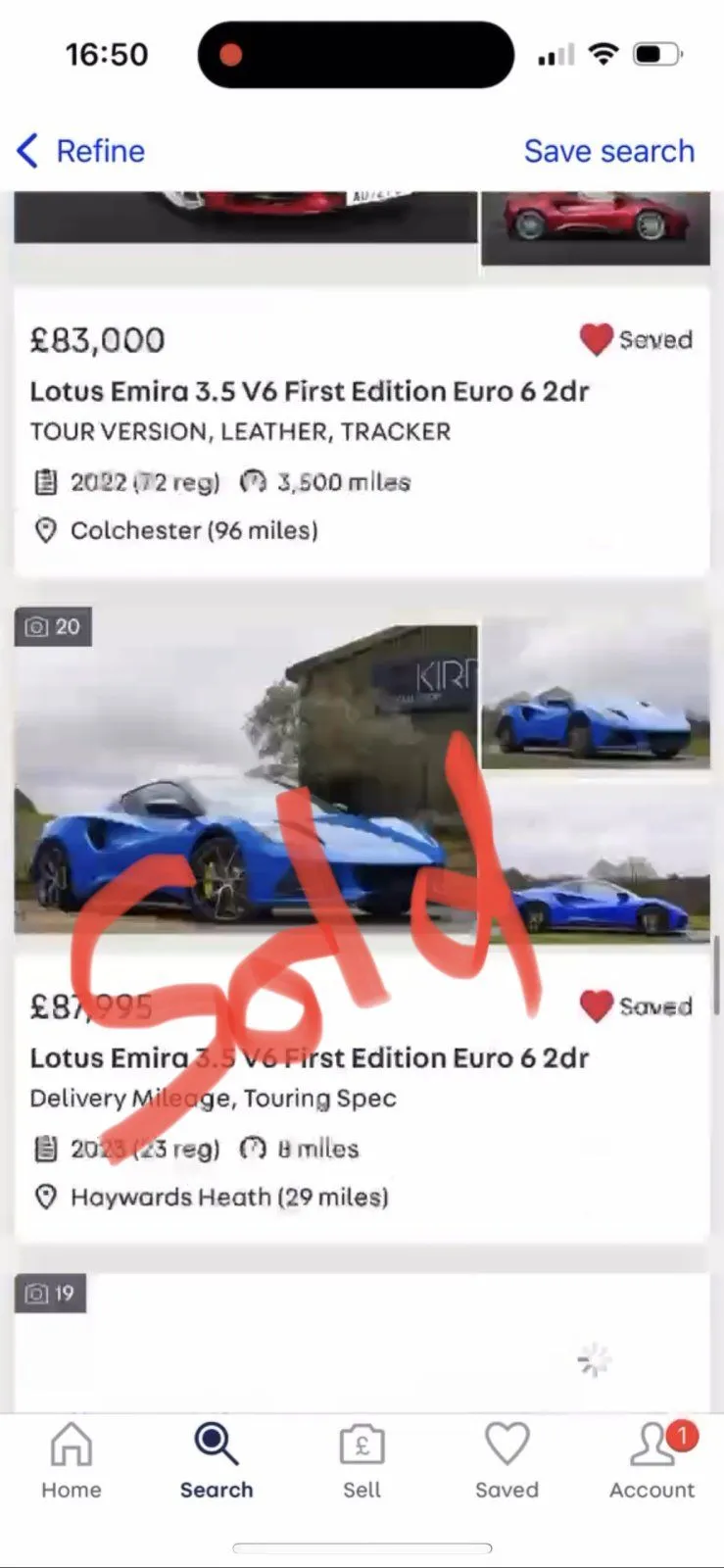
Task: Open the Colchester Lotus Emira listing
Action: coord(309,391)
